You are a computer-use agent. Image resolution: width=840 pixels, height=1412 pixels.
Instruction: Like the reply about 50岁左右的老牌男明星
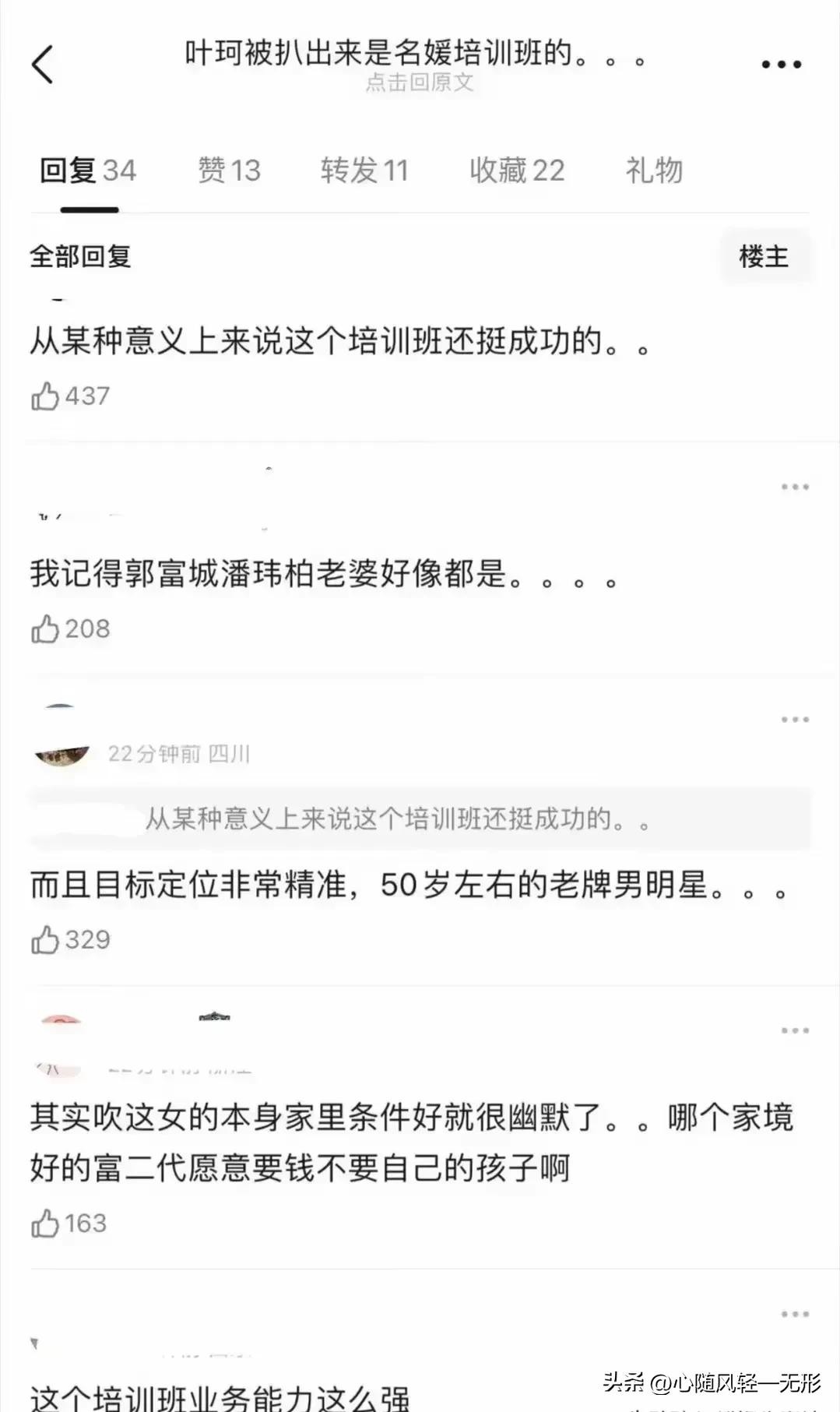click(46, 940)
